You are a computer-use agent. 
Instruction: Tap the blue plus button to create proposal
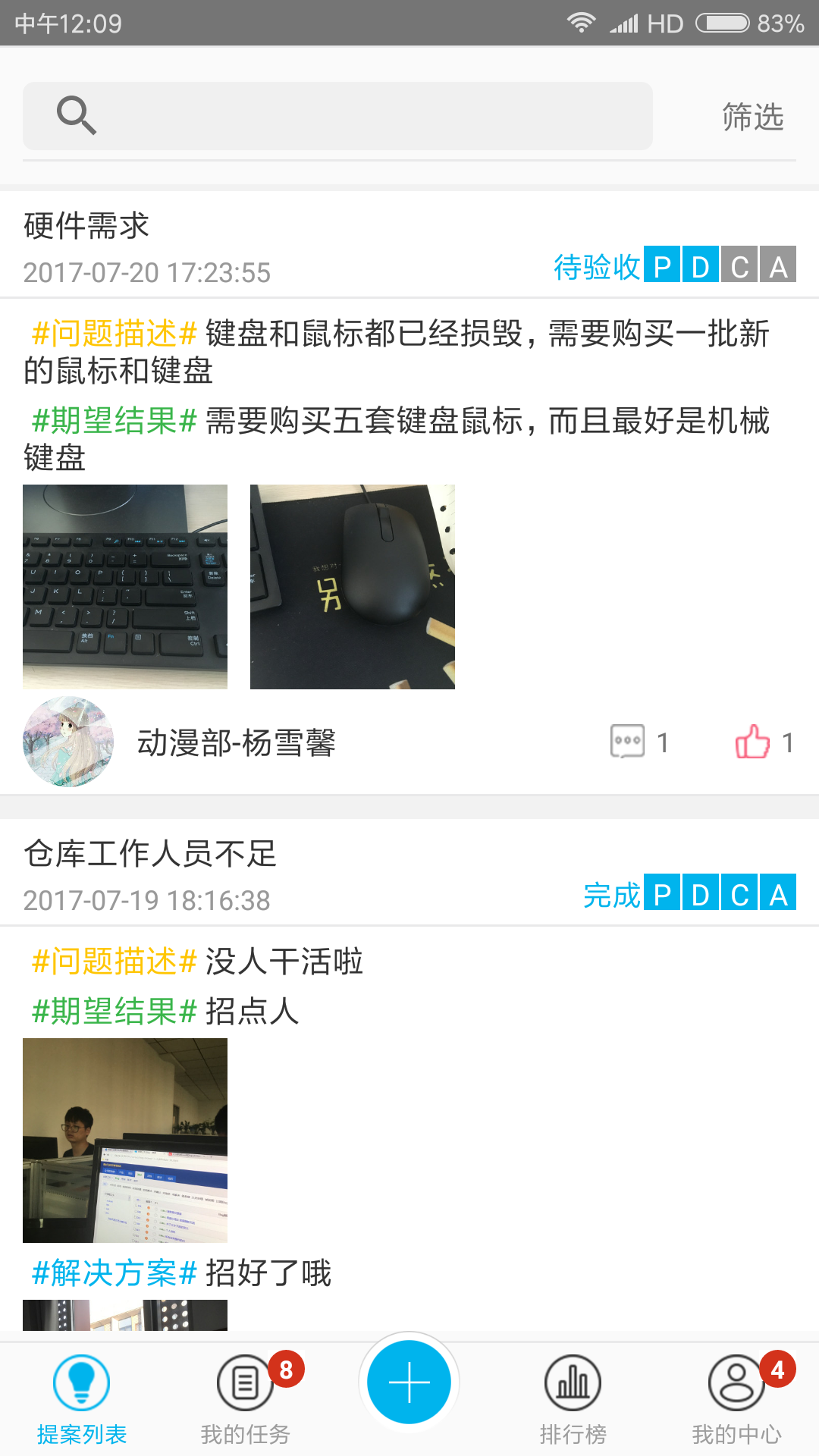tap(409, 1382)
